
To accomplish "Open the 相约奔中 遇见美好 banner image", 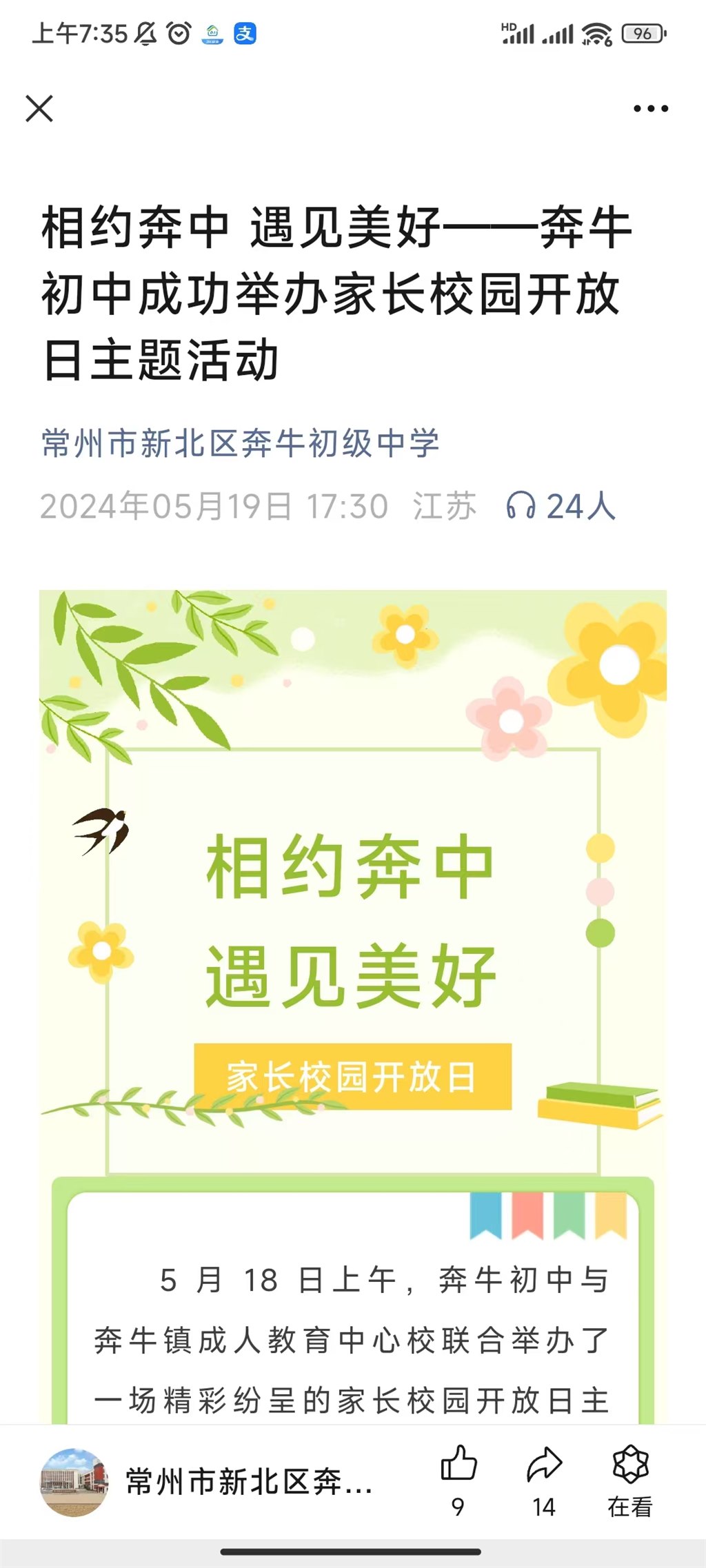I will [x=352, y=896].
